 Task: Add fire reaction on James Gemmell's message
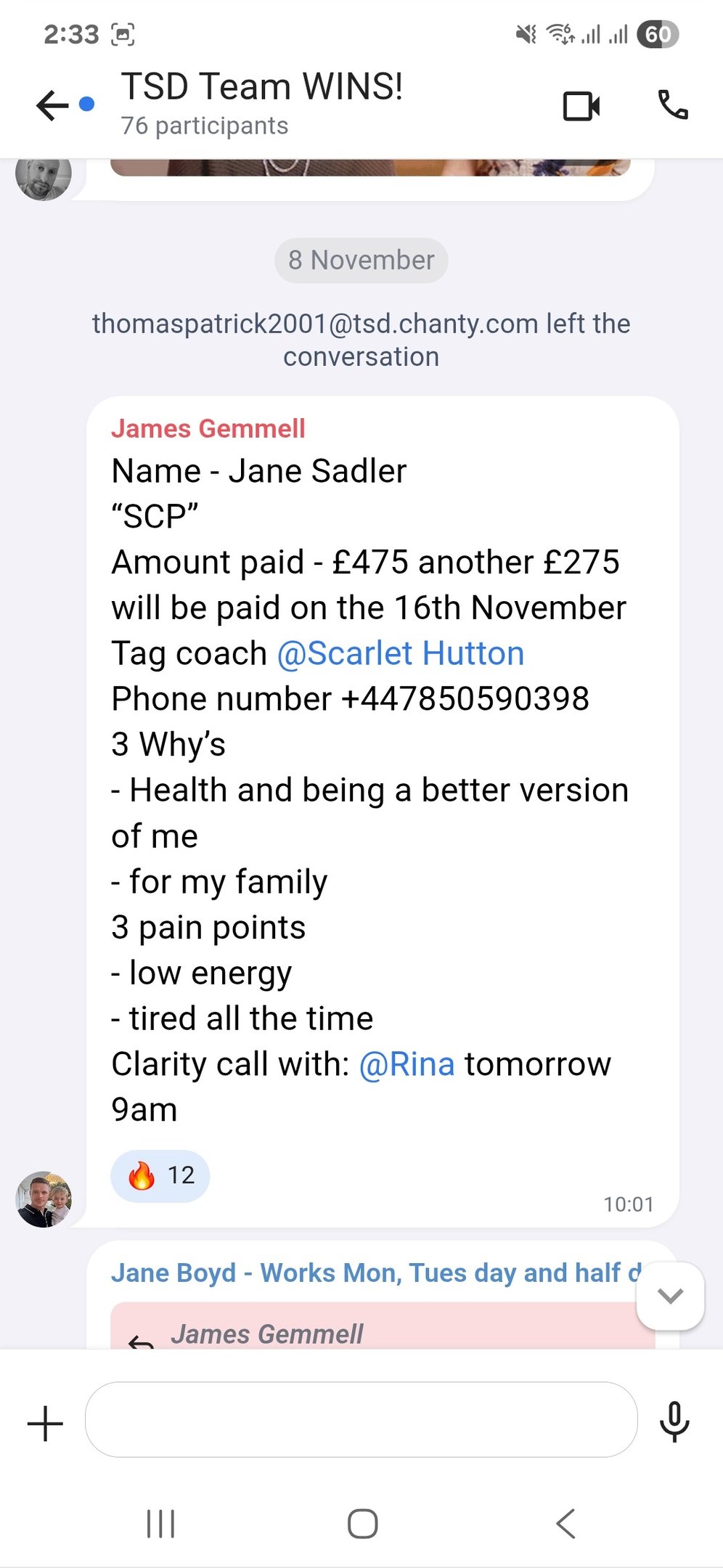(160, 1175)
